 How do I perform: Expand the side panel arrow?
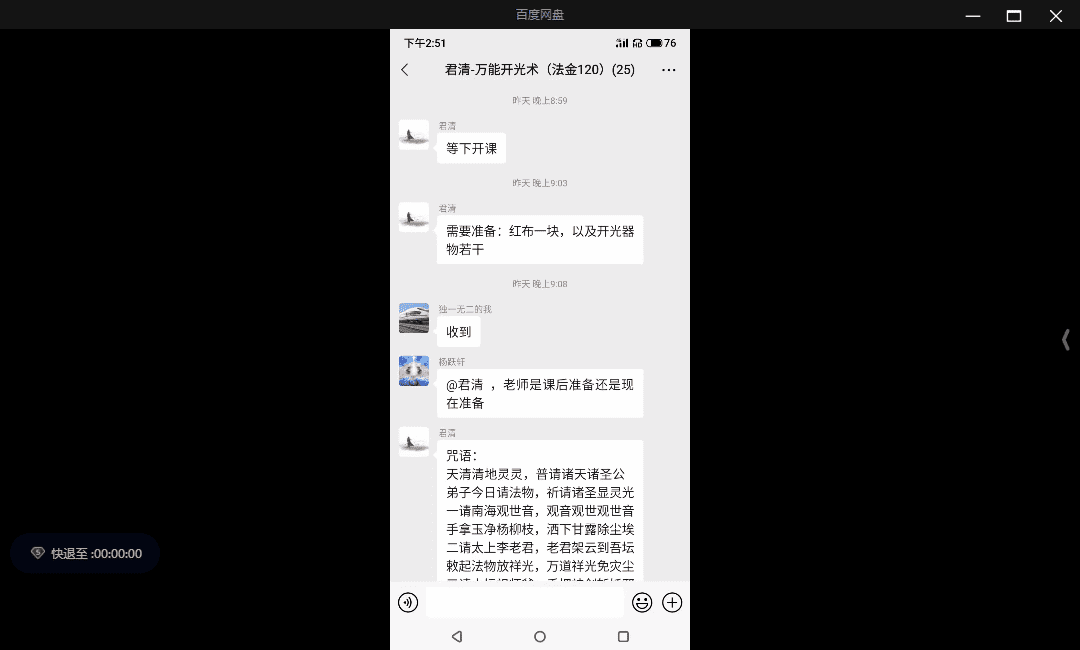[x=1066, y=340]
